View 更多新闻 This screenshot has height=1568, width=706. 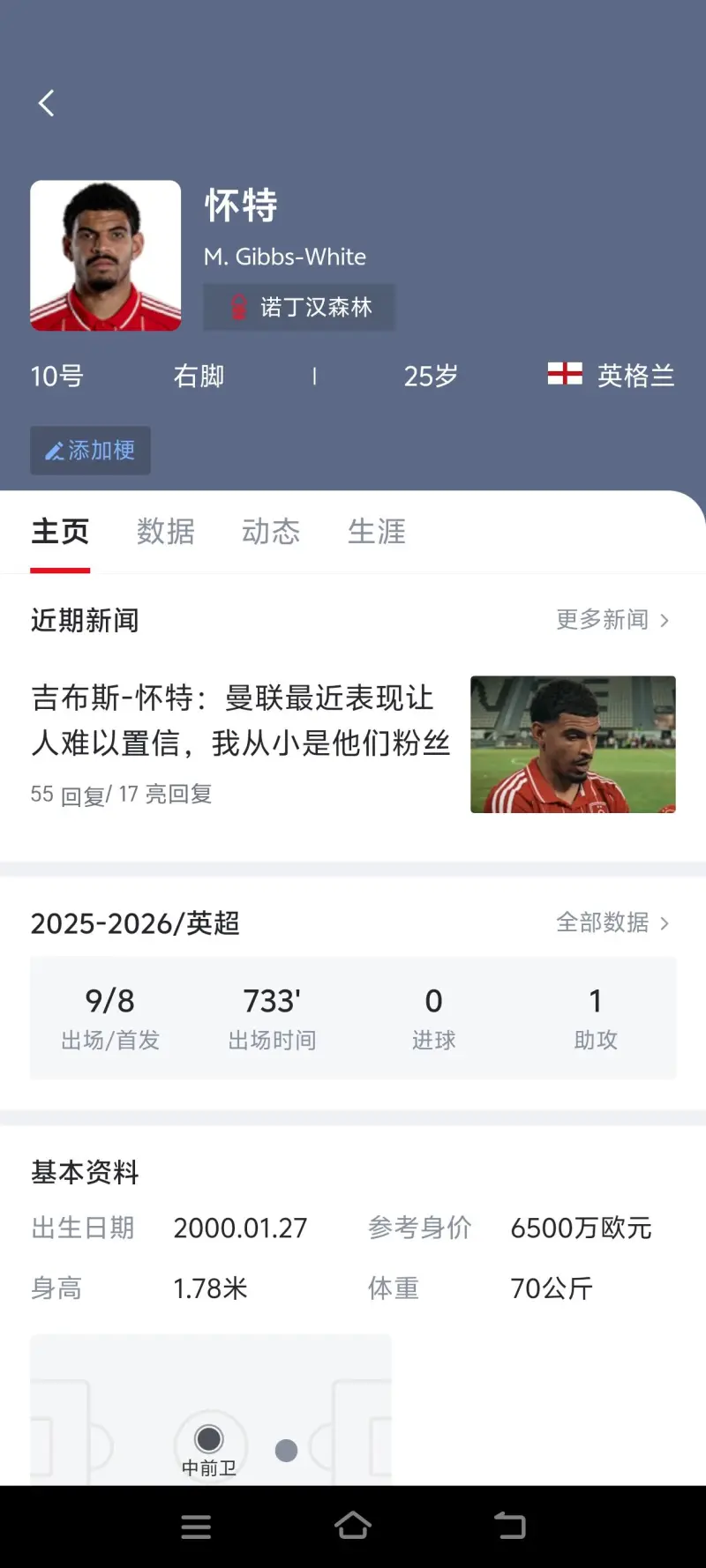[x=612, y=620]
